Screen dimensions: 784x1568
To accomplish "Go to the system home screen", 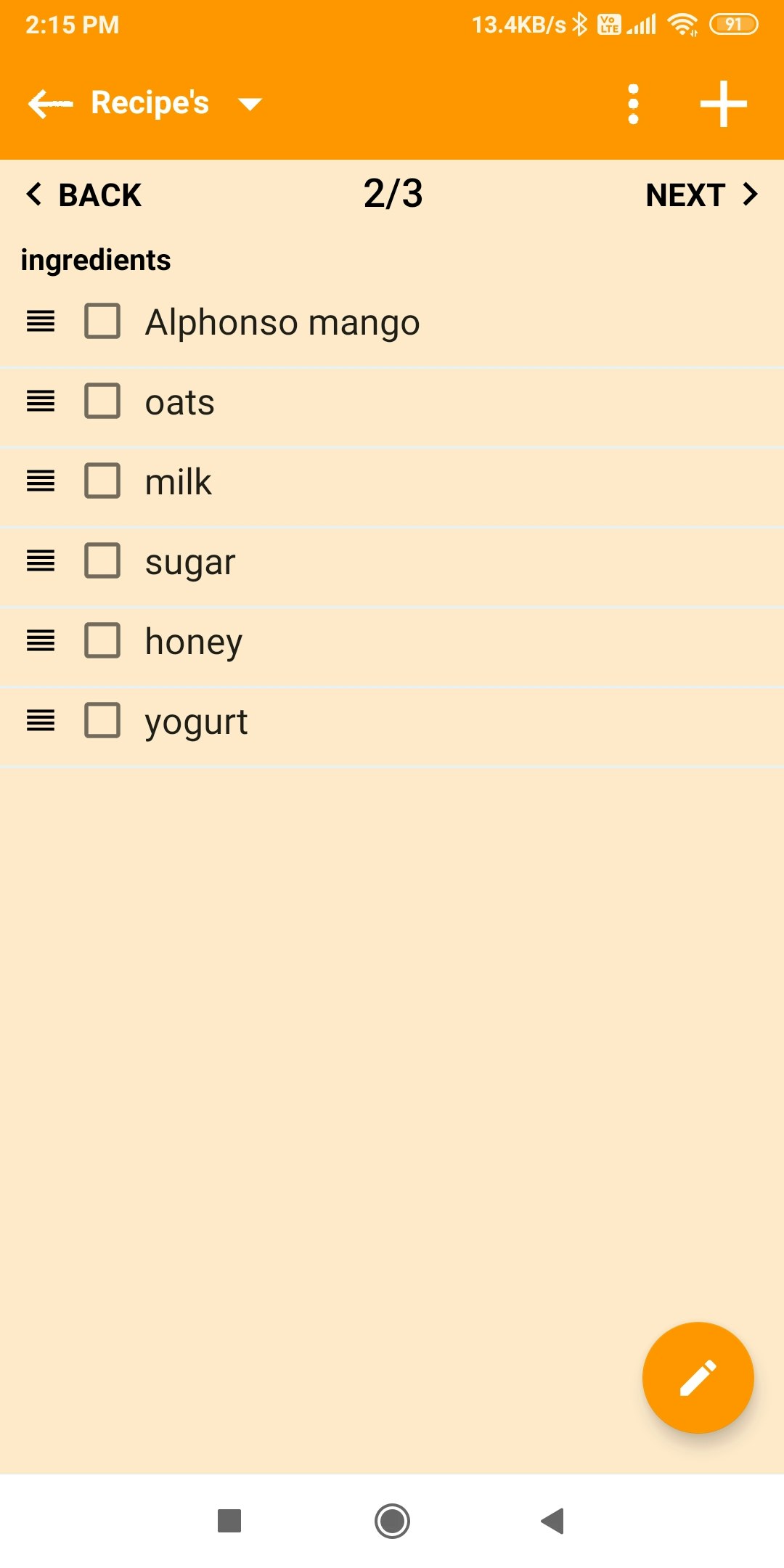I will pos(392,1521).
